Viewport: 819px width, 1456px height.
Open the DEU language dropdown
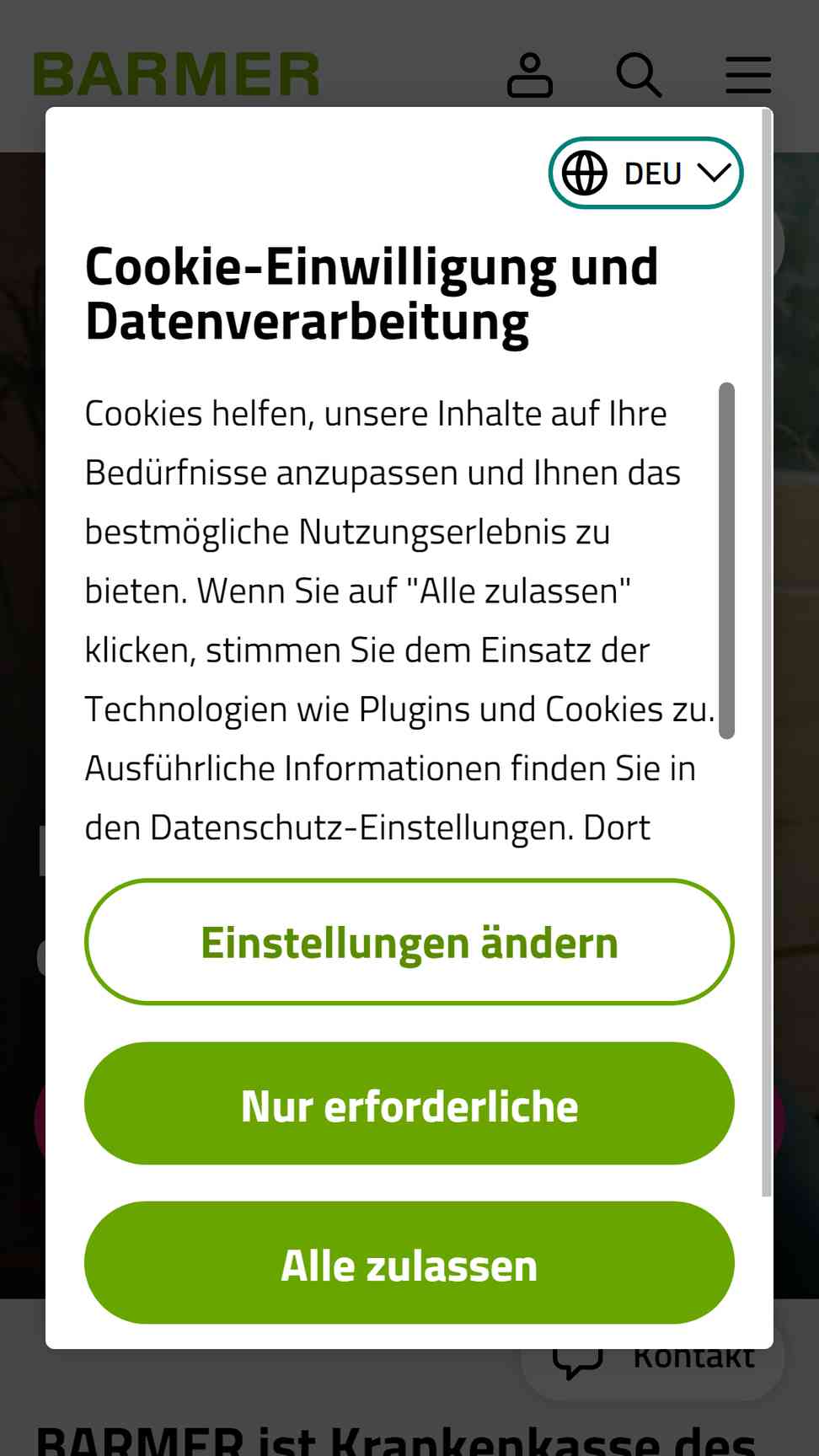pyautogui.click(x=645, y=173)
